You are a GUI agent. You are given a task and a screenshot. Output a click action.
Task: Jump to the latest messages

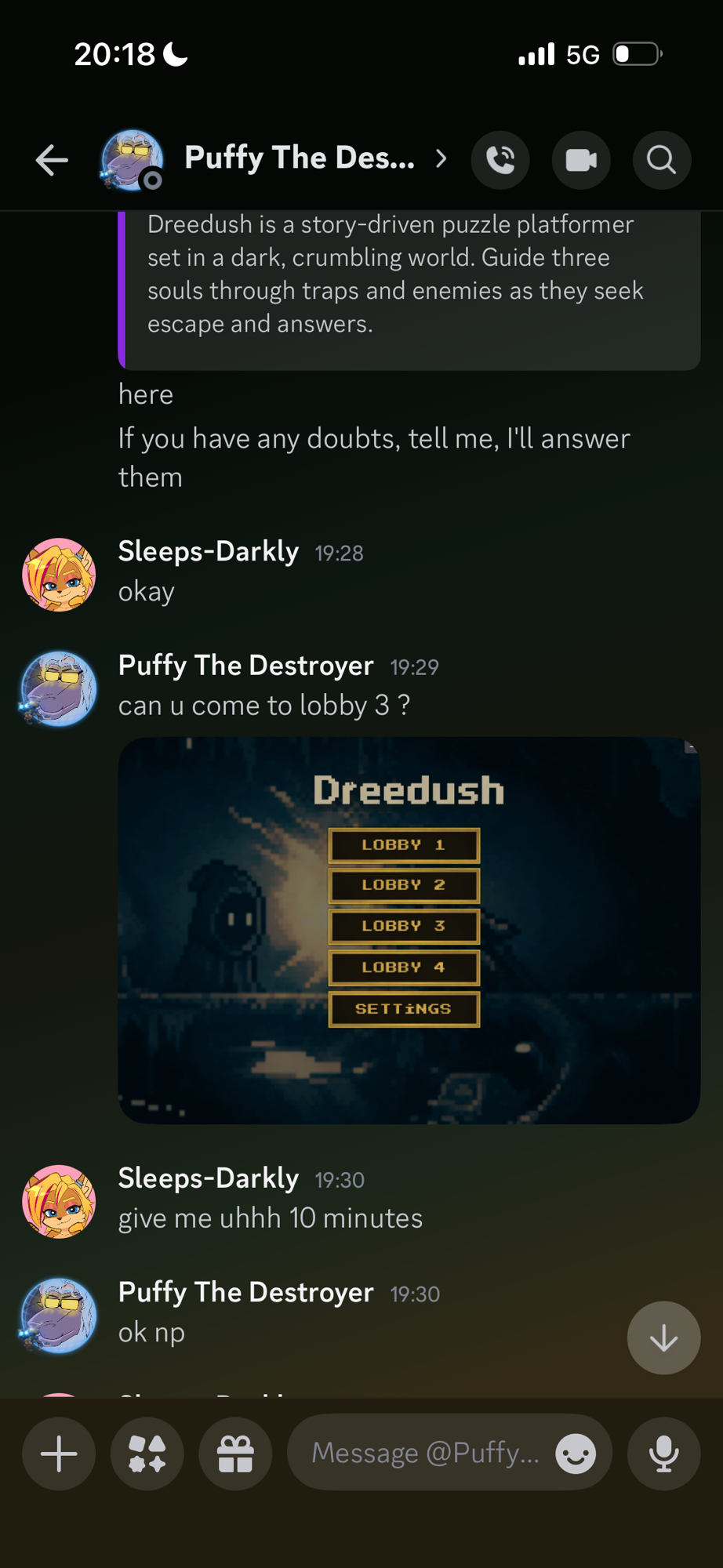[663, 1338]
